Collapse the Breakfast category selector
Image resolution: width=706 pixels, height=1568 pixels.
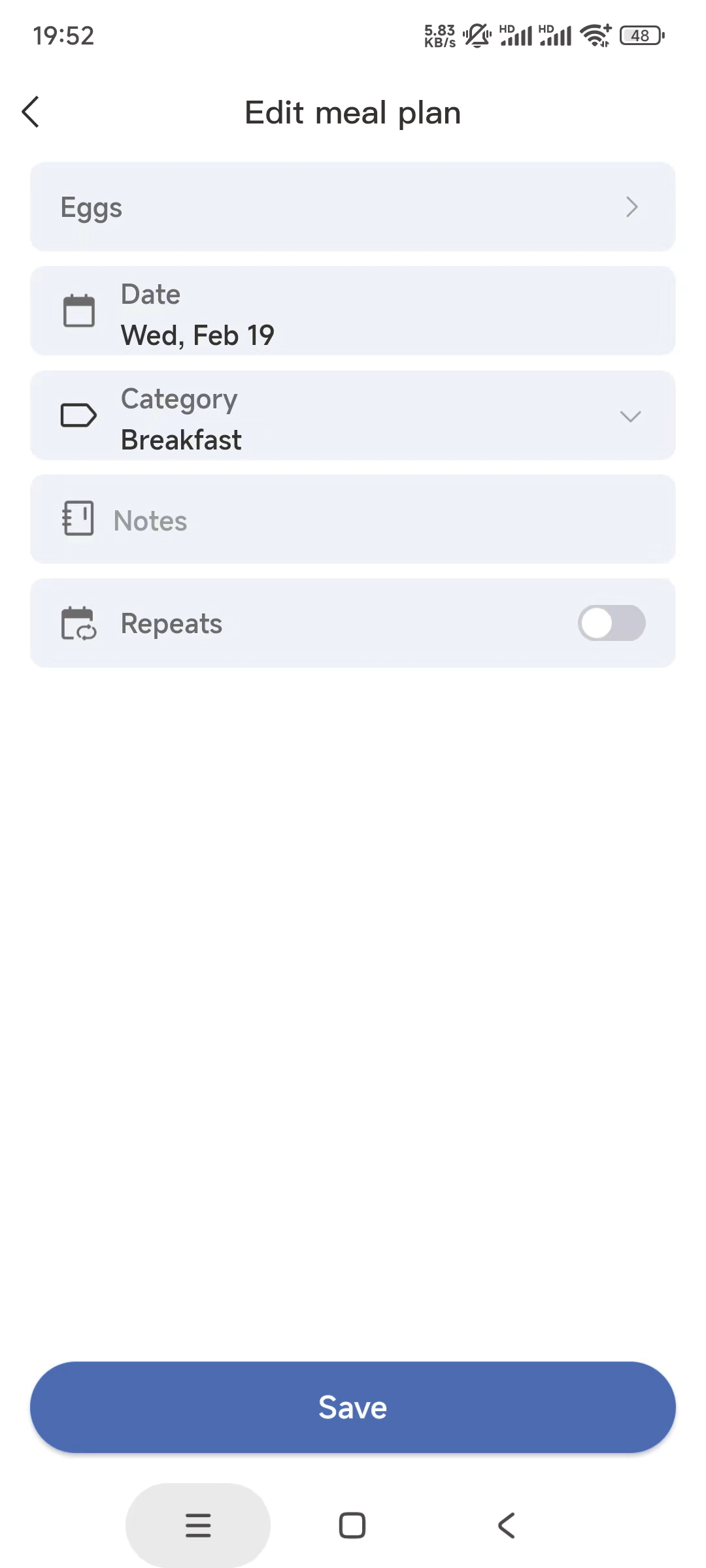630,416
